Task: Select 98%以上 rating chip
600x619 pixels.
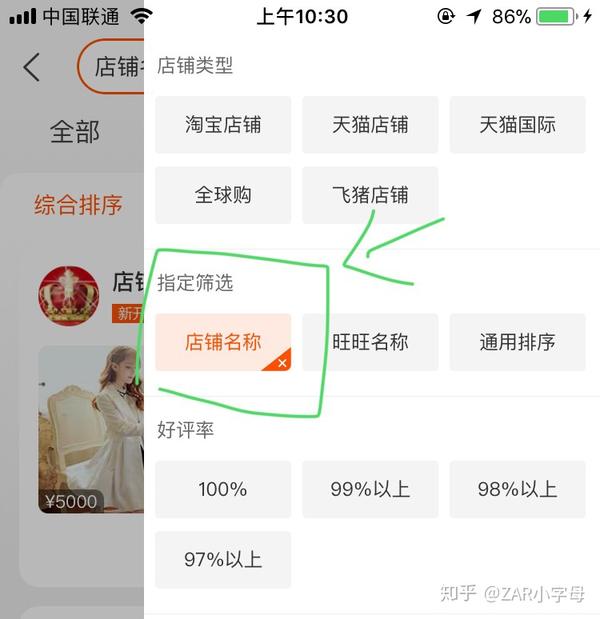Action: point(517,489)
